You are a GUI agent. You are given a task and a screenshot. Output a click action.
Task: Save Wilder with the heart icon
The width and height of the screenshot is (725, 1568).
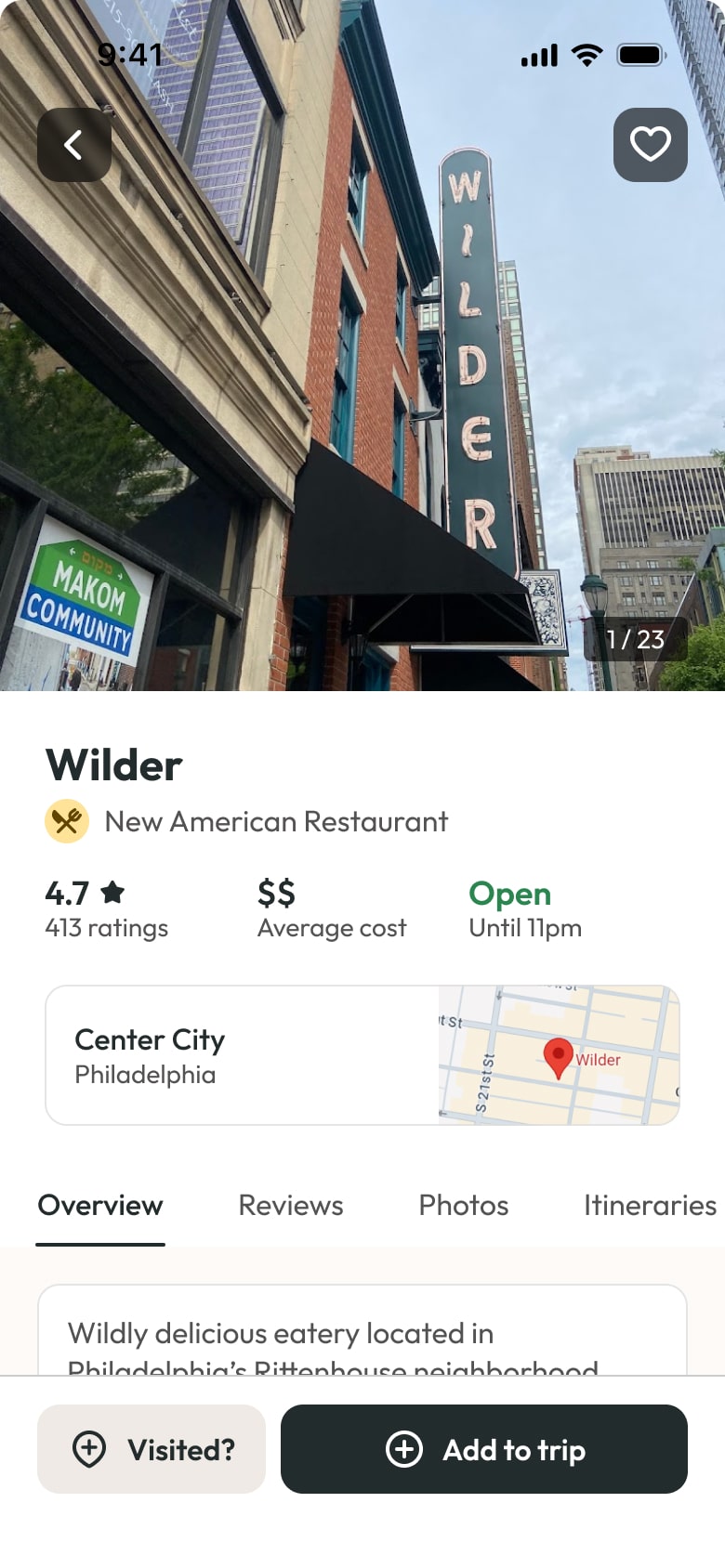651,145
